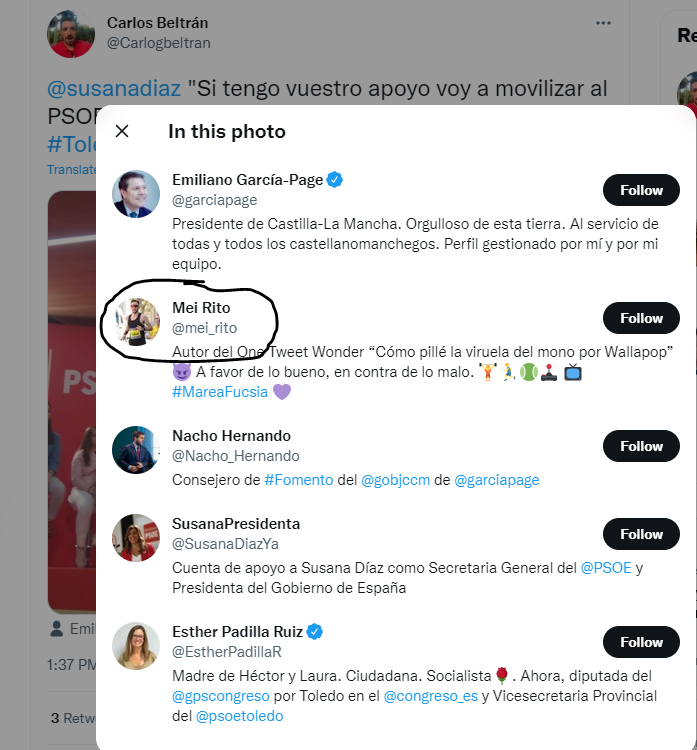The width and height of the screenshot is (697, 750).
Task: Follow Esther Padilla Ruiz
Action: click(x=641, y=642)
